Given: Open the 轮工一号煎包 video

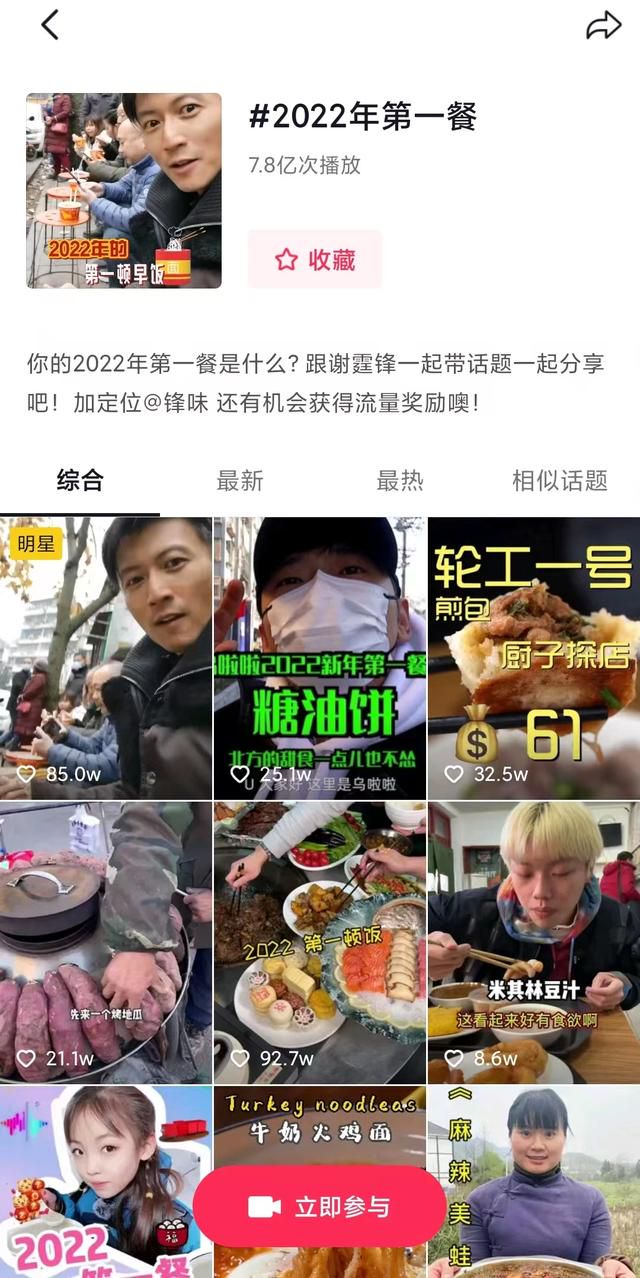Looking at the screenshot, I should pyautogui.click(x=534, y=658).
